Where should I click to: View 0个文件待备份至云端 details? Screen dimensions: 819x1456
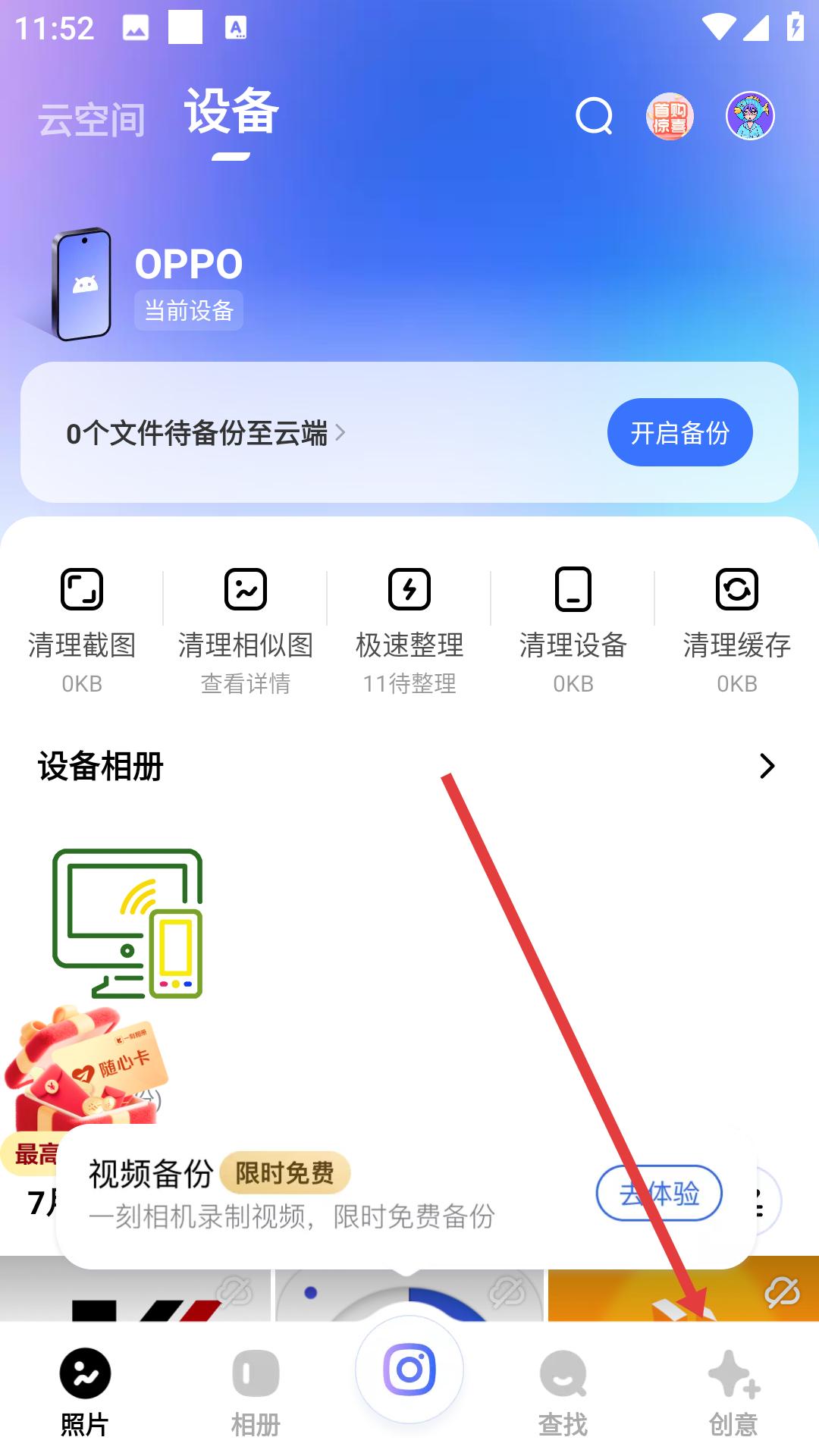tap(205, 433)
